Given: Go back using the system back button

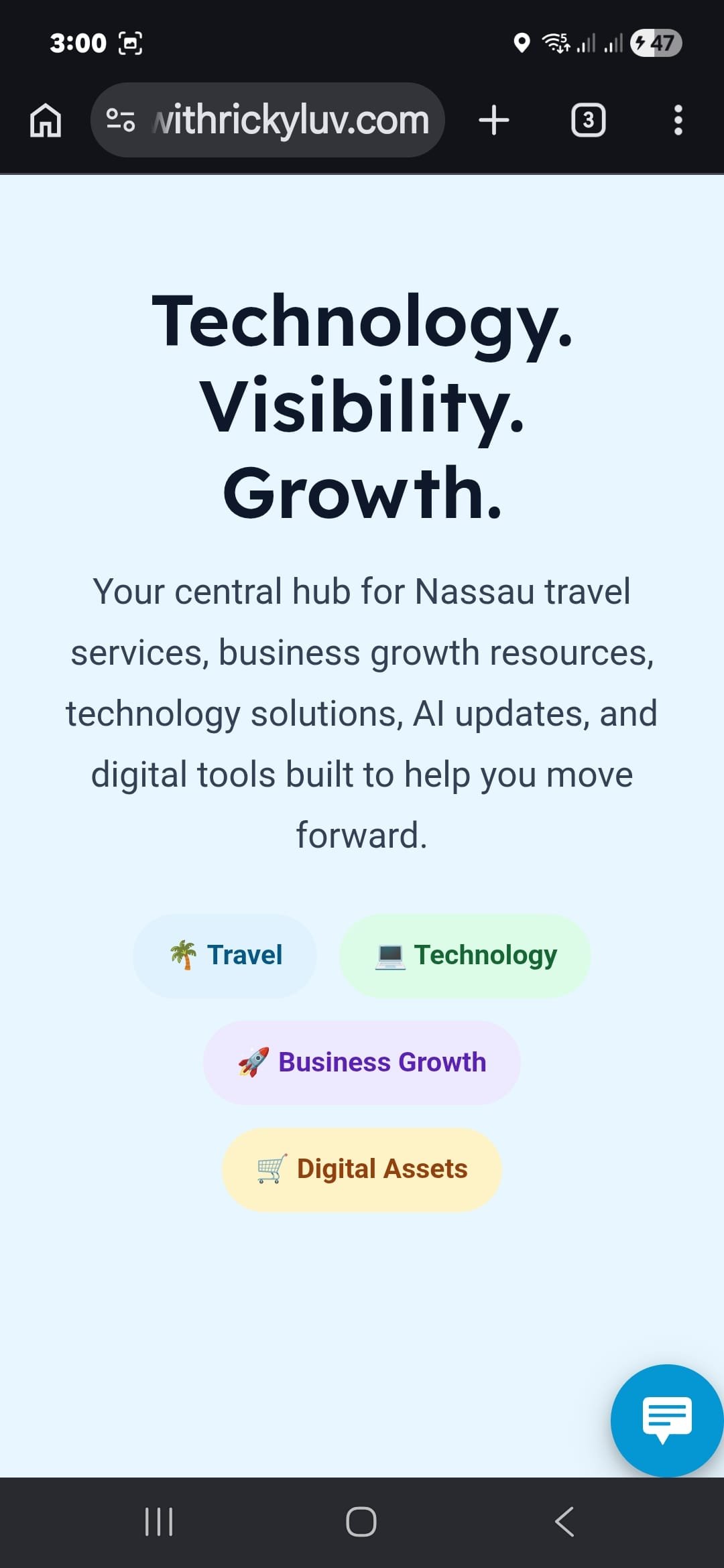Looking at the screenshot, I should click(x=564, y=1522).
